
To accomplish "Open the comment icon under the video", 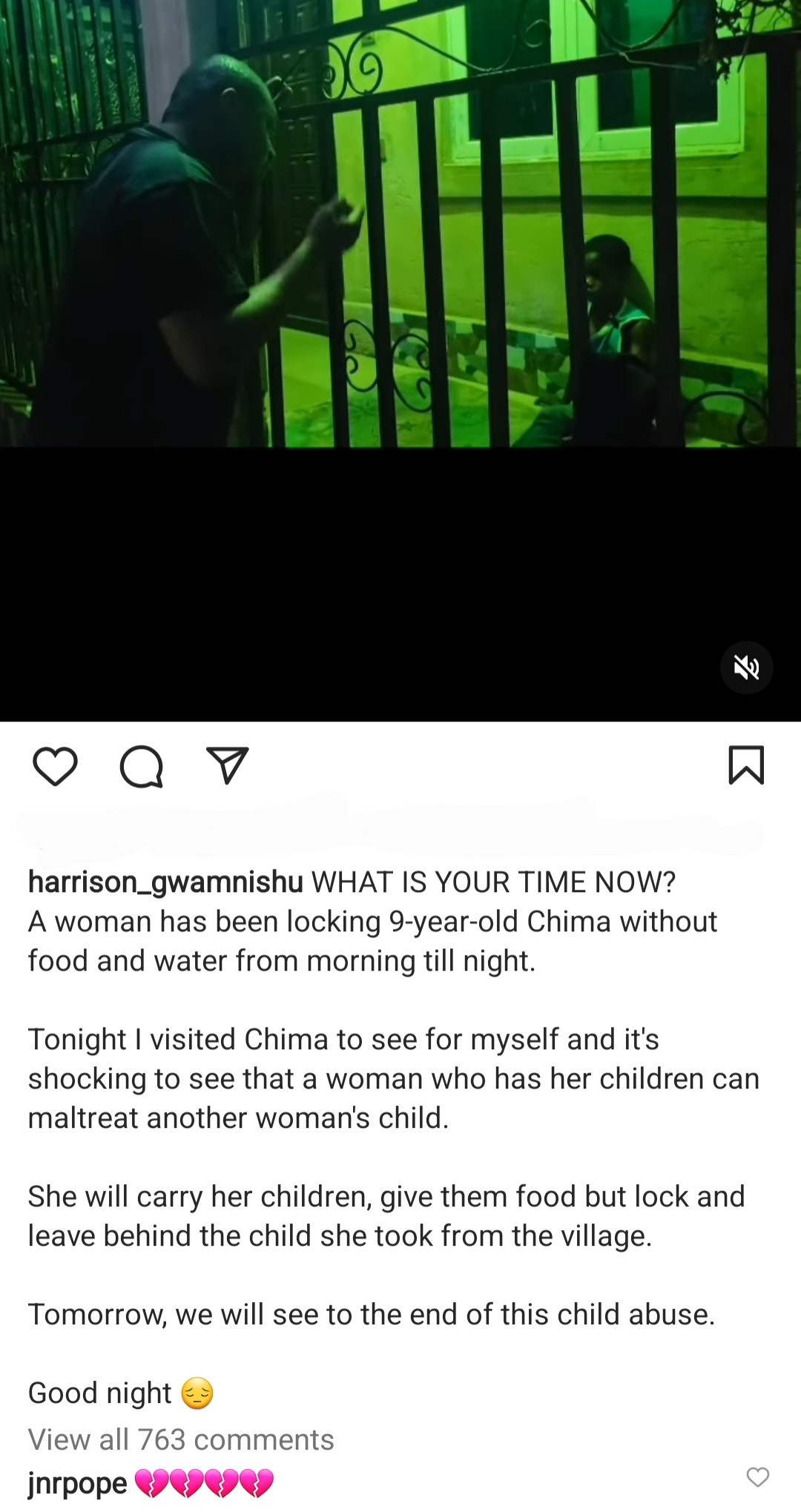I will click(141, 766).
